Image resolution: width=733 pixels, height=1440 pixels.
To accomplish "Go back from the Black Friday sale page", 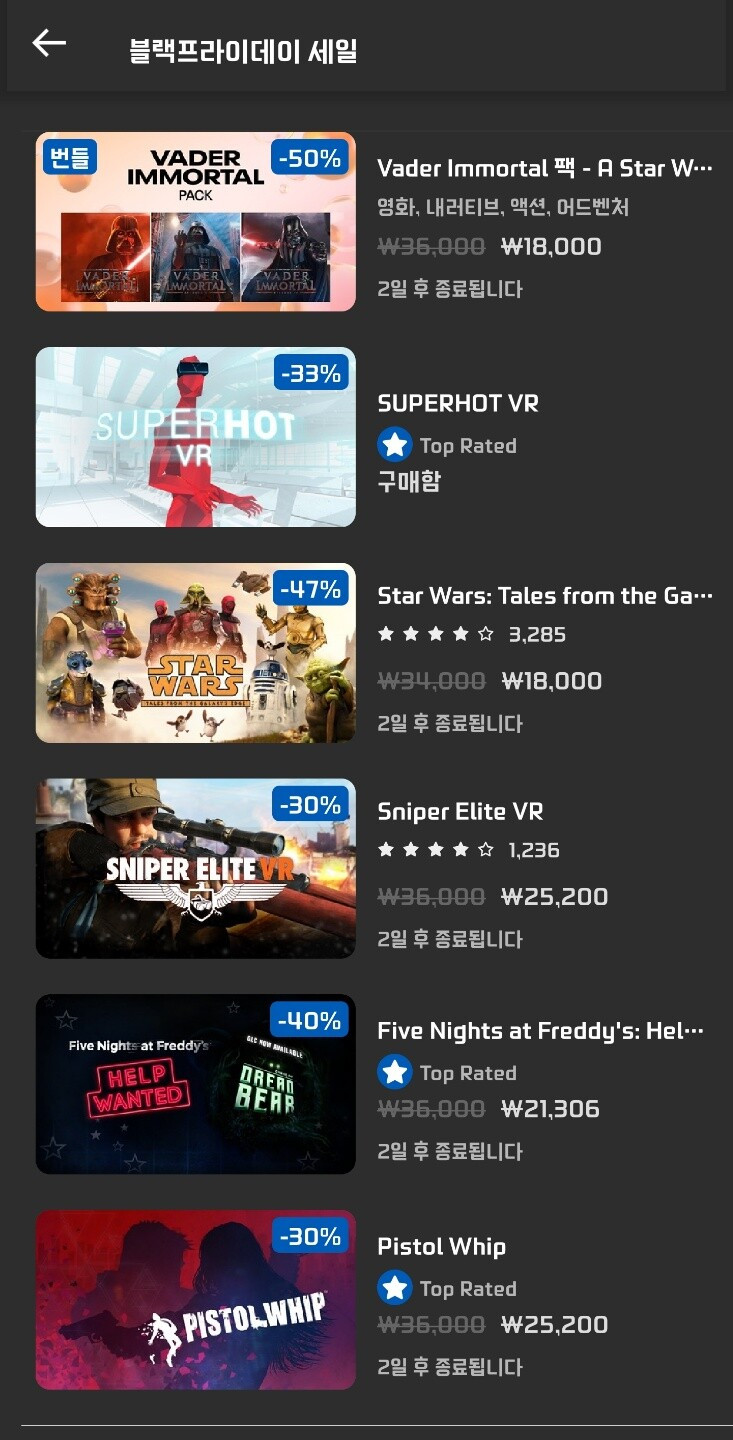I will click(48, 43).
